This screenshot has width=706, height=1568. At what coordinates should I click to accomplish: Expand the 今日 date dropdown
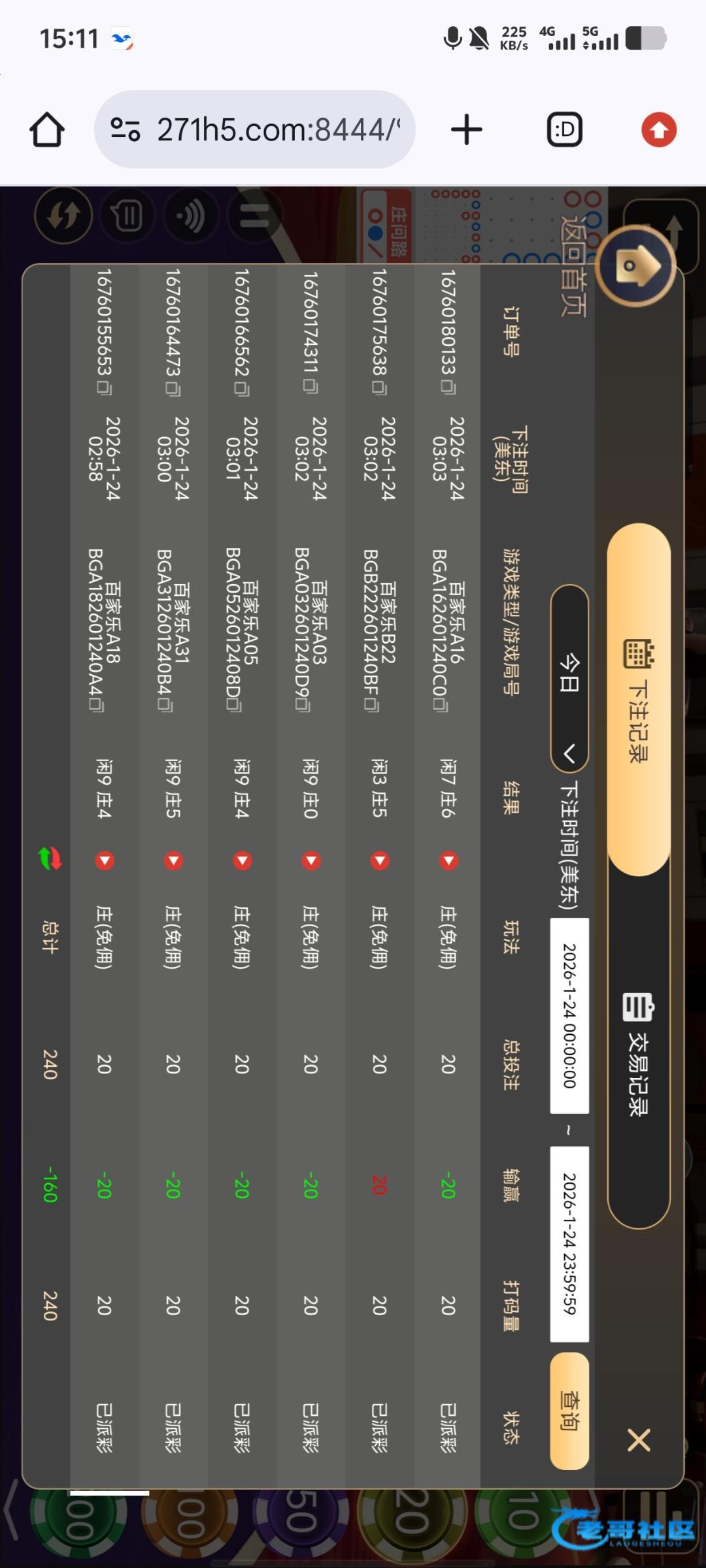[x=569, y=678]
